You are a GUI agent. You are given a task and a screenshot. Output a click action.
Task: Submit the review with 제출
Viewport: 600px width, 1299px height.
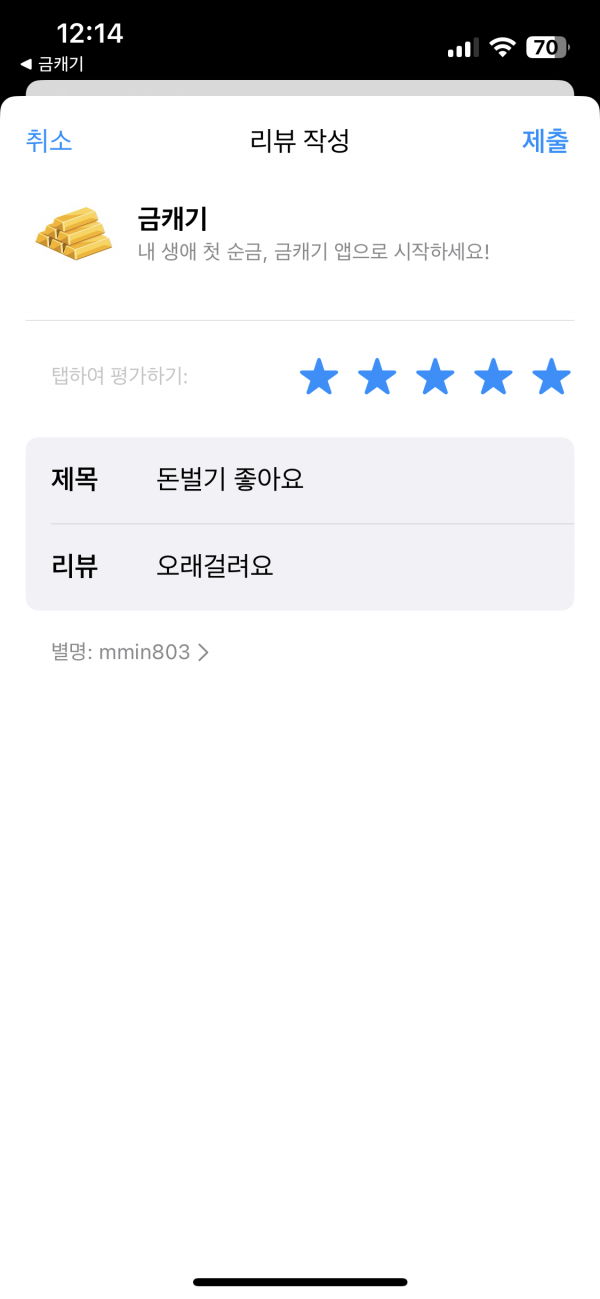545,141
